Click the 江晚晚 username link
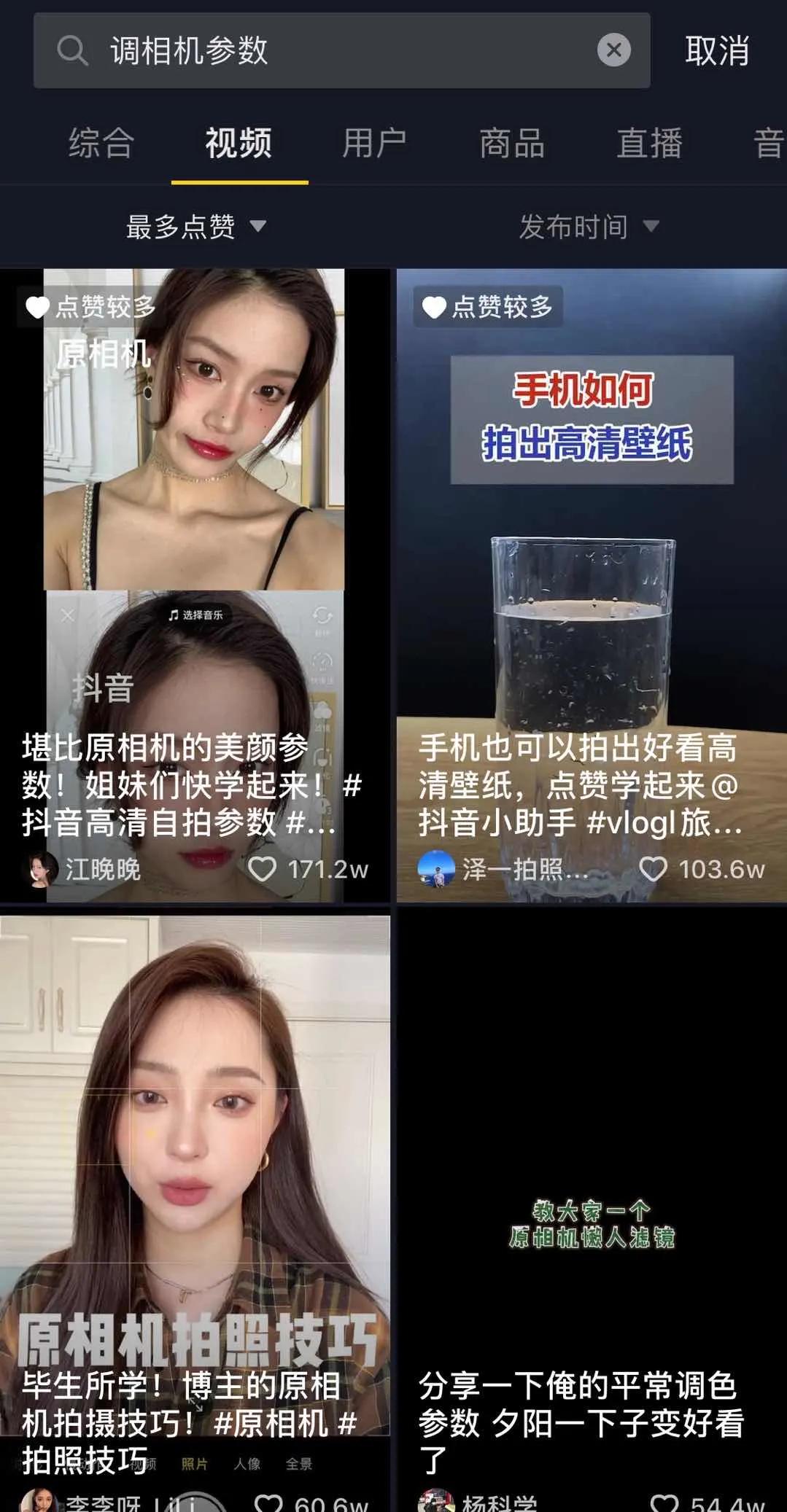 (102, 868)
